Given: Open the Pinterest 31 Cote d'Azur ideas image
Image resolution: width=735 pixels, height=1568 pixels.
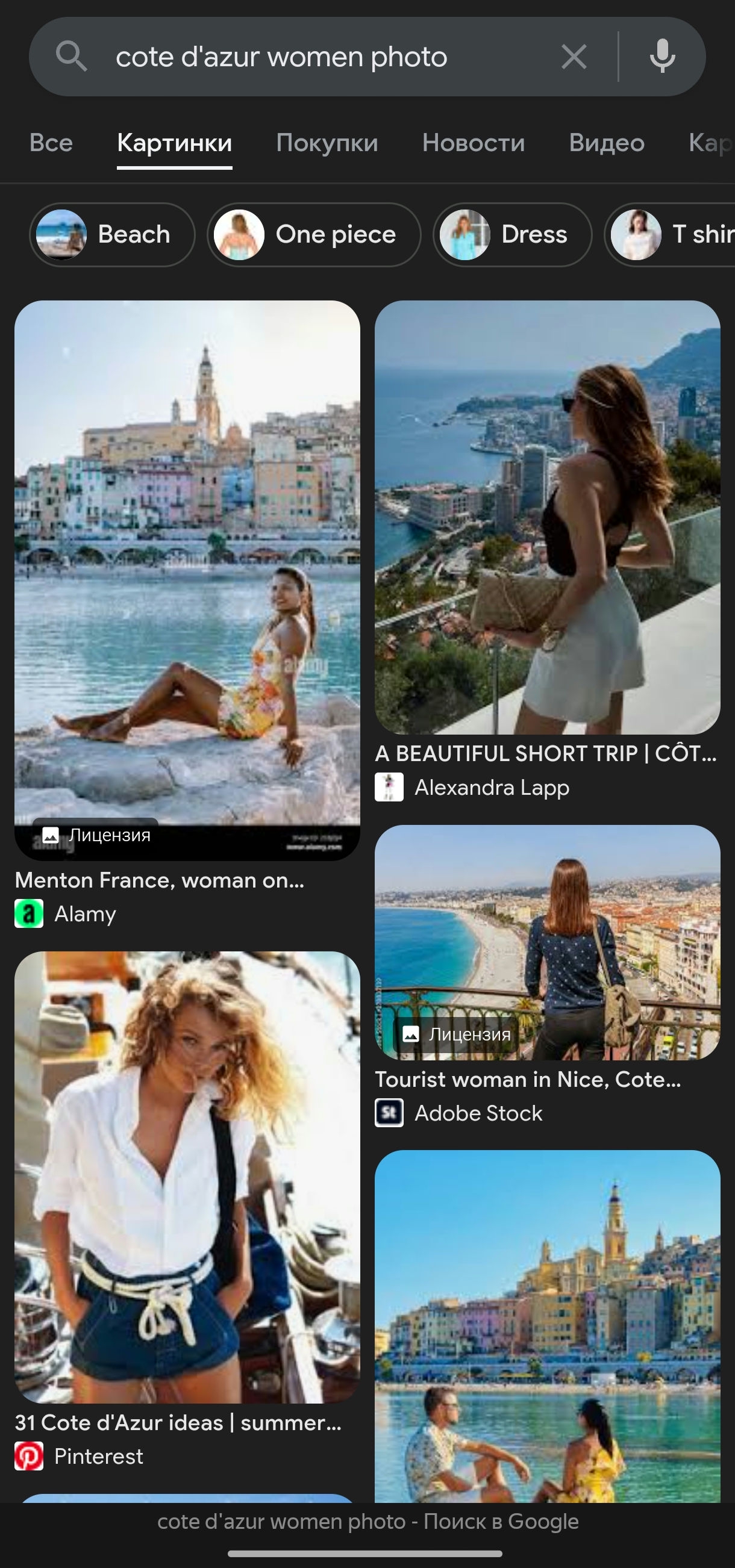Looking at the screenshot, I should [x=187, y=1177].
